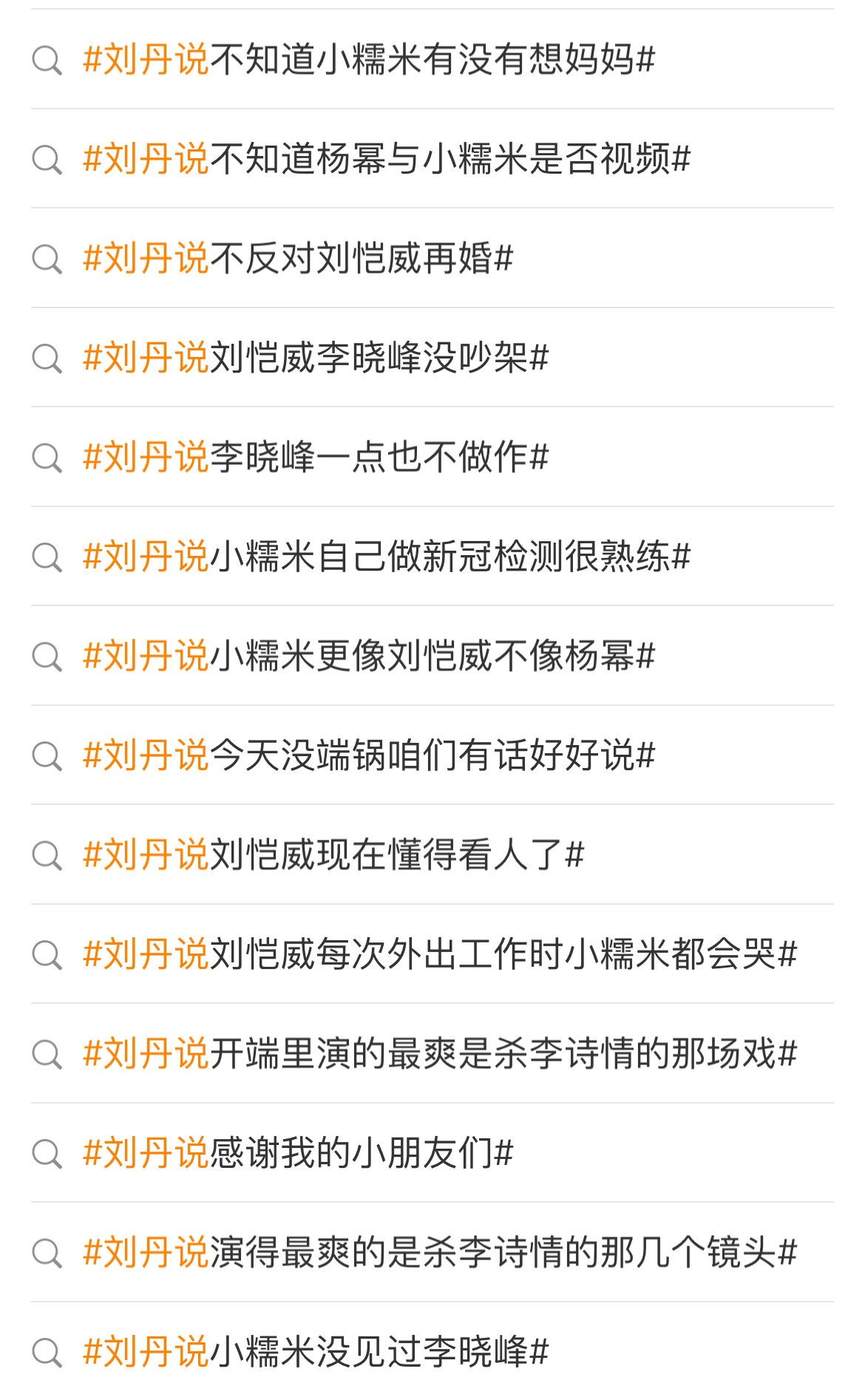Open topic 不知道小糯米有没有想妈妈
The image size is (865, 1400).
coord(432,59)
